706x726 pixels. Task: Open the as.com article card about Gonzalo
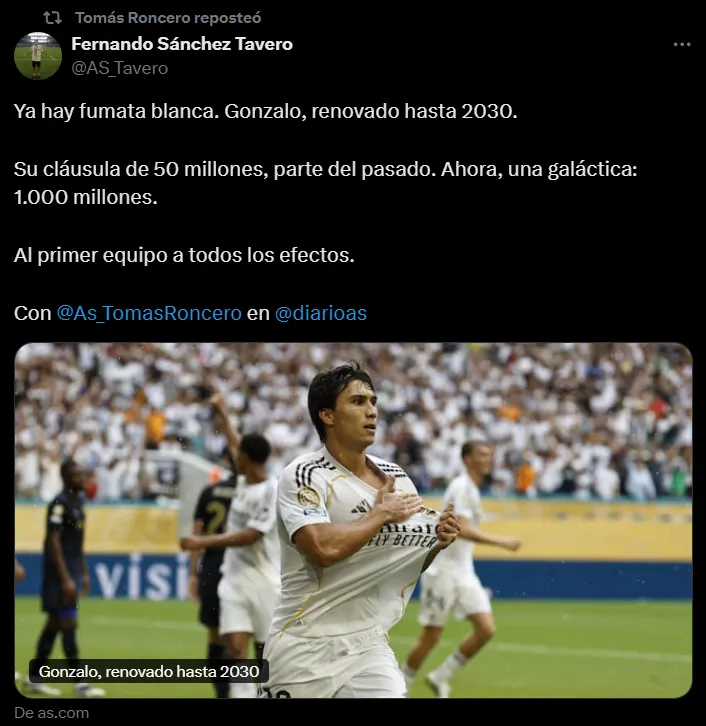pos(353,520)
